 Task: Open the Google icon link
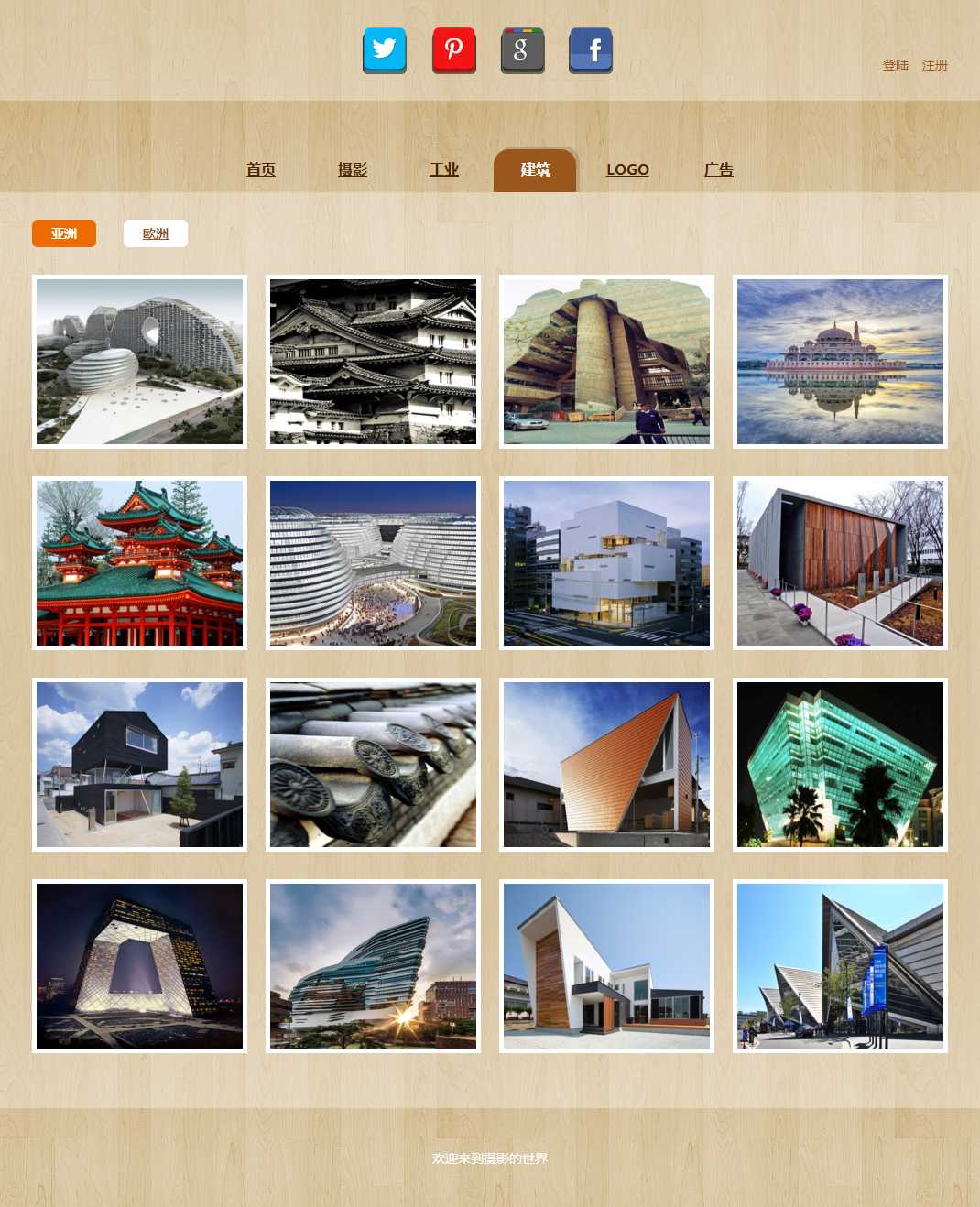(x=522, y=50)
